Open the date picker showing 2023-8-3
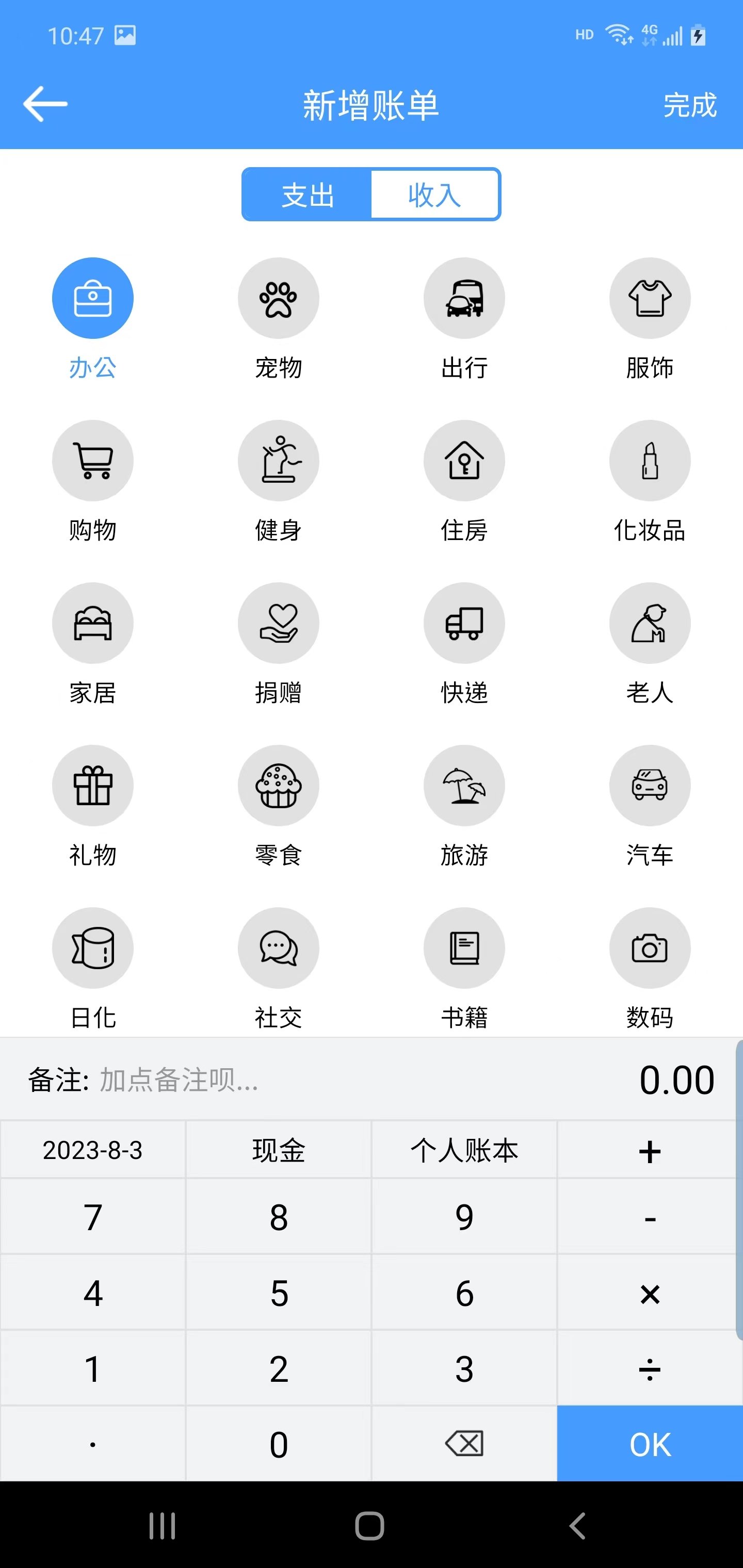The image size is (743, 1568). (92, 1149)
